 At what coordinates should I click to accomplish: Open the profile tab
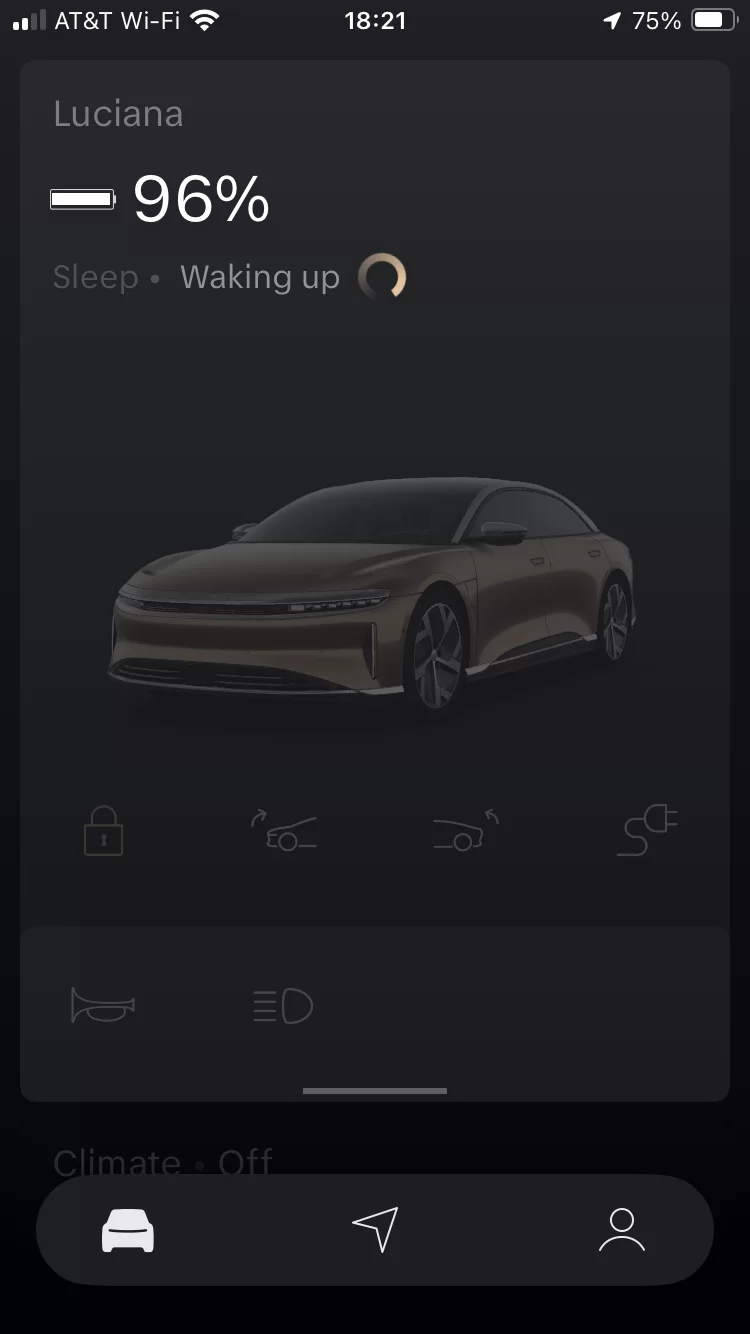pyautogui.click(x=622, y=1230)
